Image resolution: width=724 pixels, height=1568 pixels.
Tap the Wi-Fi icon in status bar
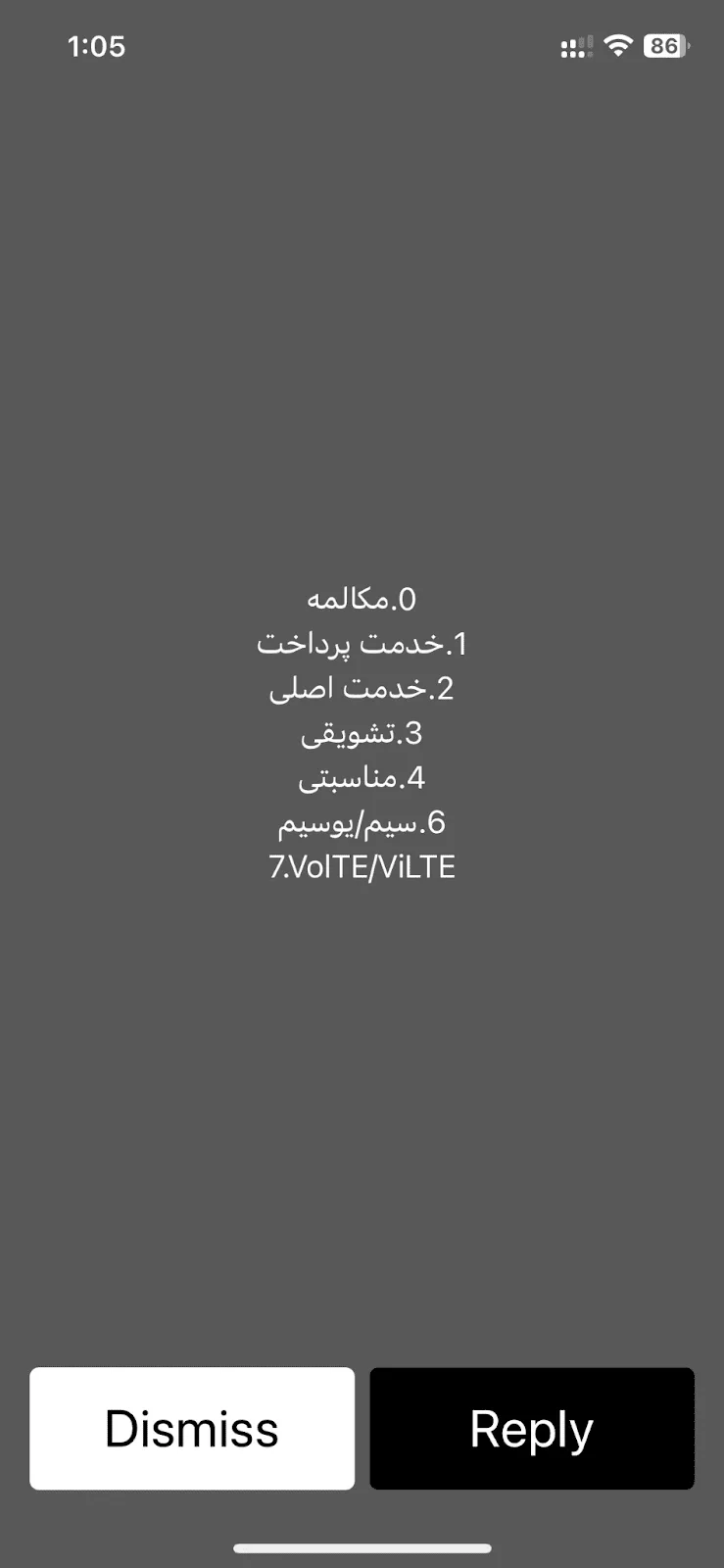click(x=618, y=46)
